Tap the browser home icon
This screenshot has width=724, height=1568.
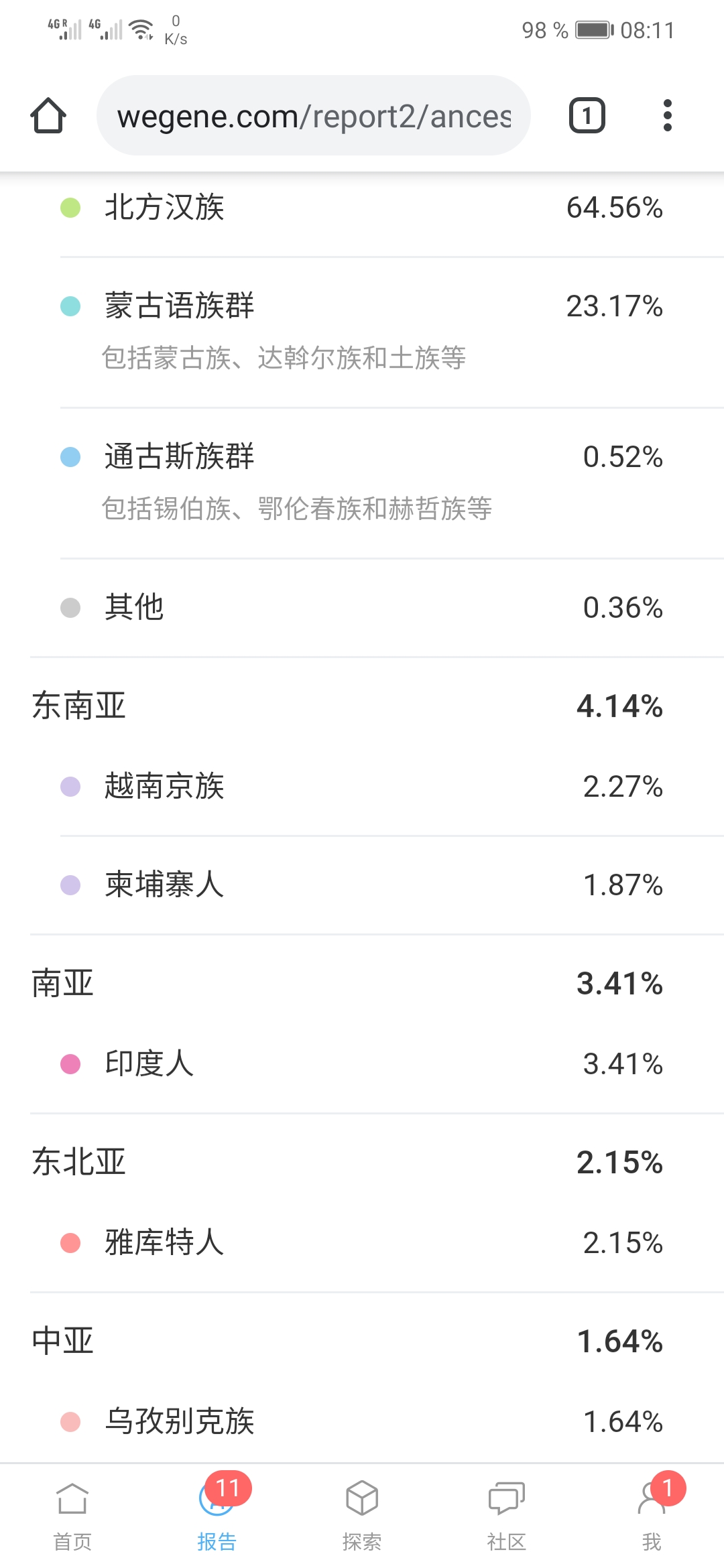(x=48, y=115)
